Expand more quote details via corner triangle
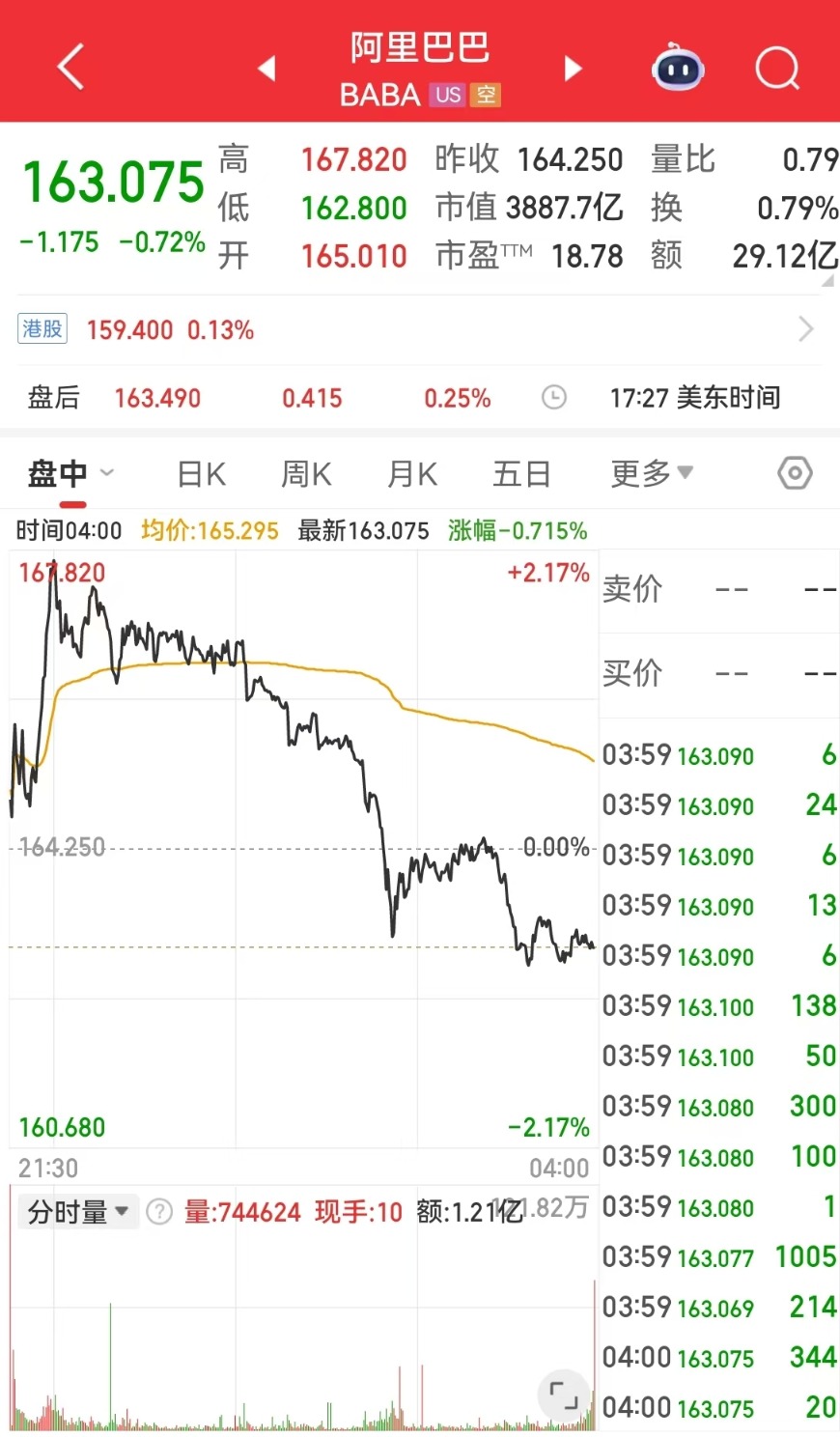840x1437 pixels. 827,281
